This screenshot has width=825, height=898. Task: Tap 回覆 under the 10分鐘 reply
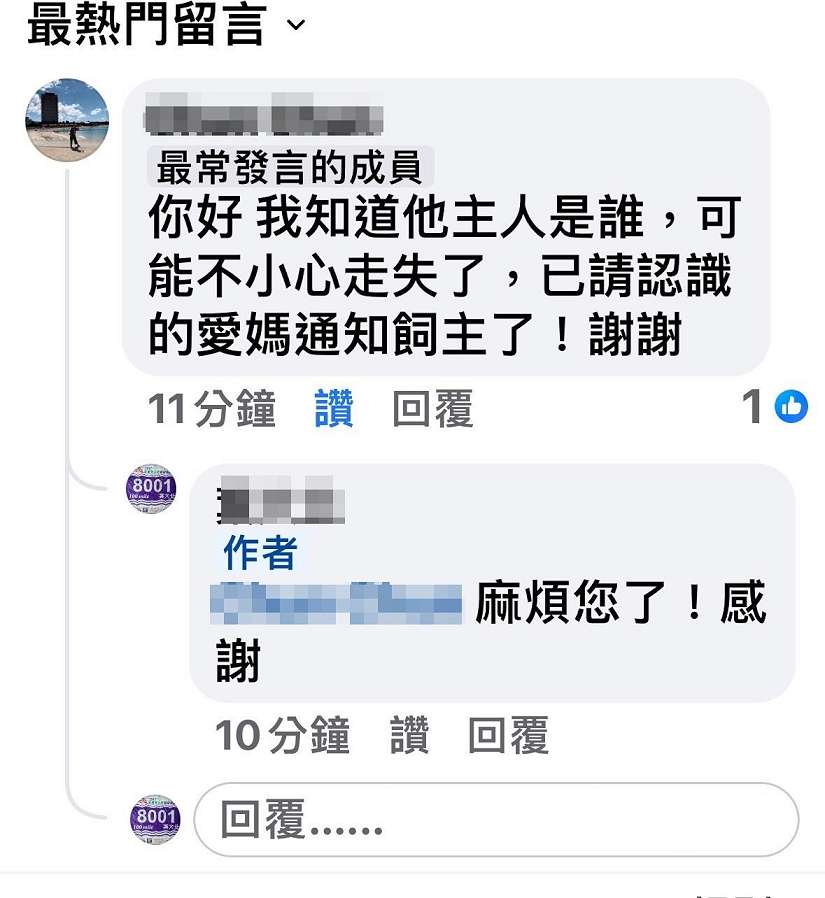(x=508, y=737)
